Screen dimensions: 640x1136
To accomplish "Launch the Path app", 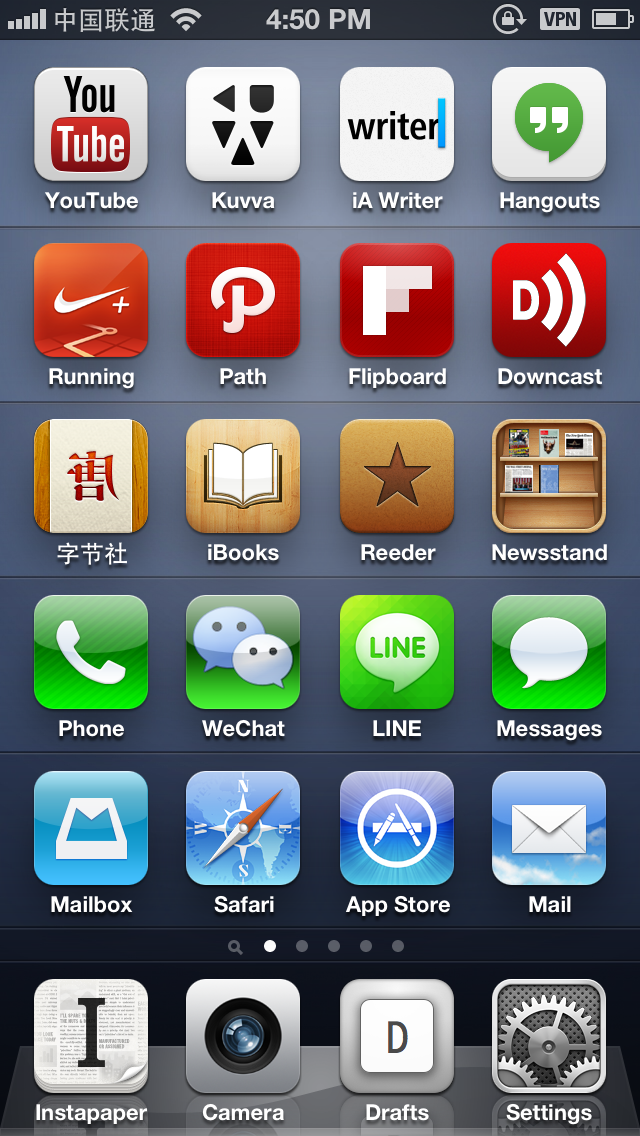I will (x=243, y=300).
